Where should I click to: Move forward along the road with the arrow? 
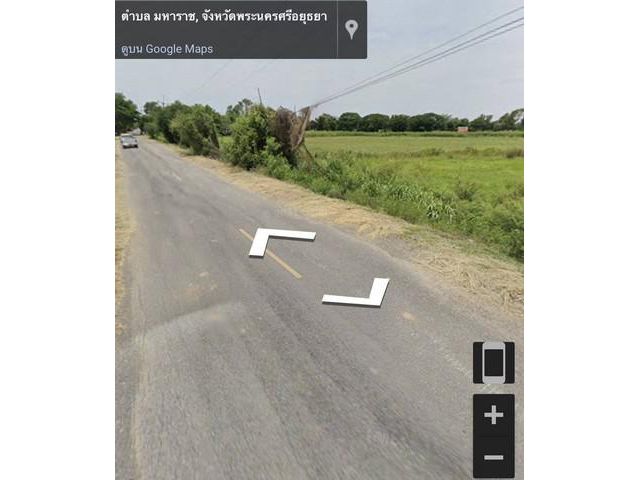click(x=281, y=240)
